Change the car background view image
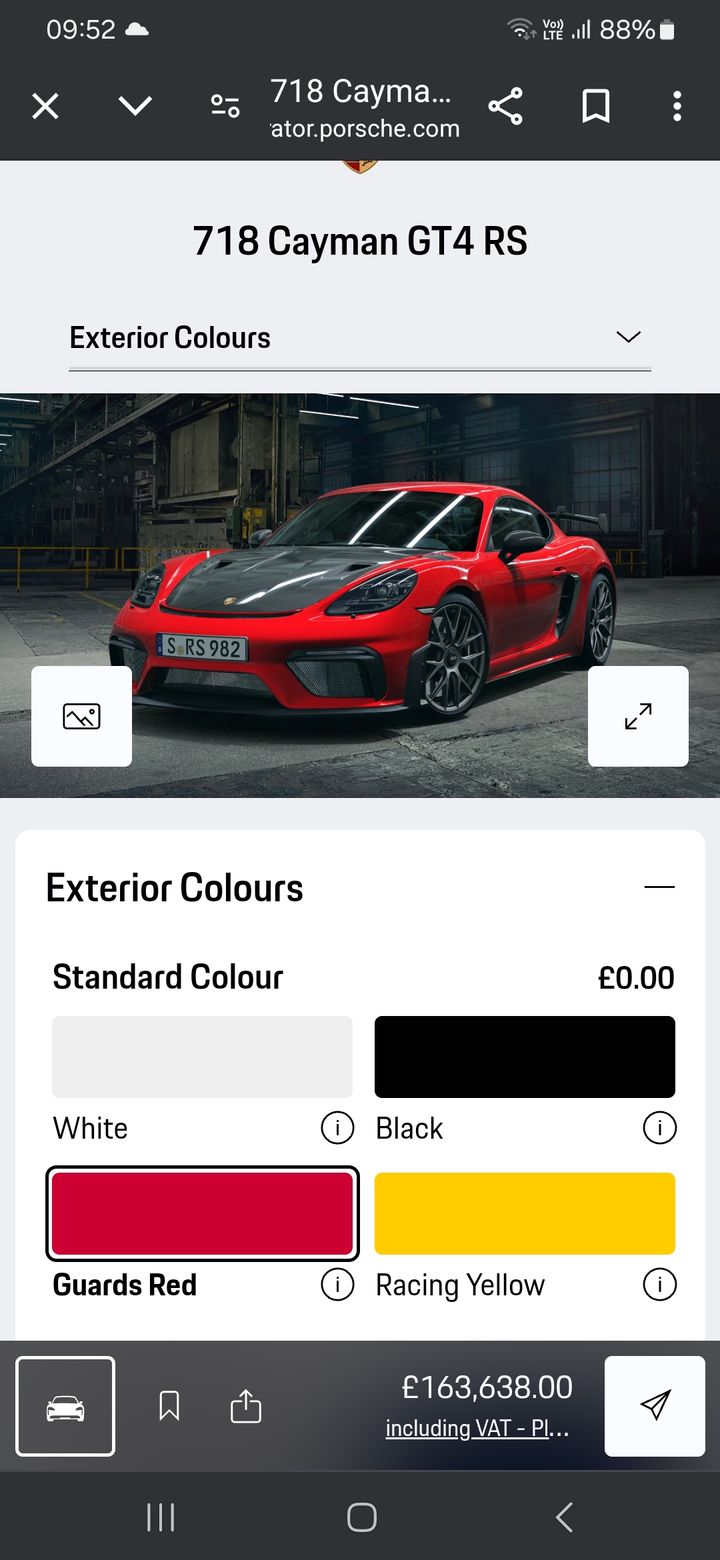720x1560 pixels. pos(82,716)
